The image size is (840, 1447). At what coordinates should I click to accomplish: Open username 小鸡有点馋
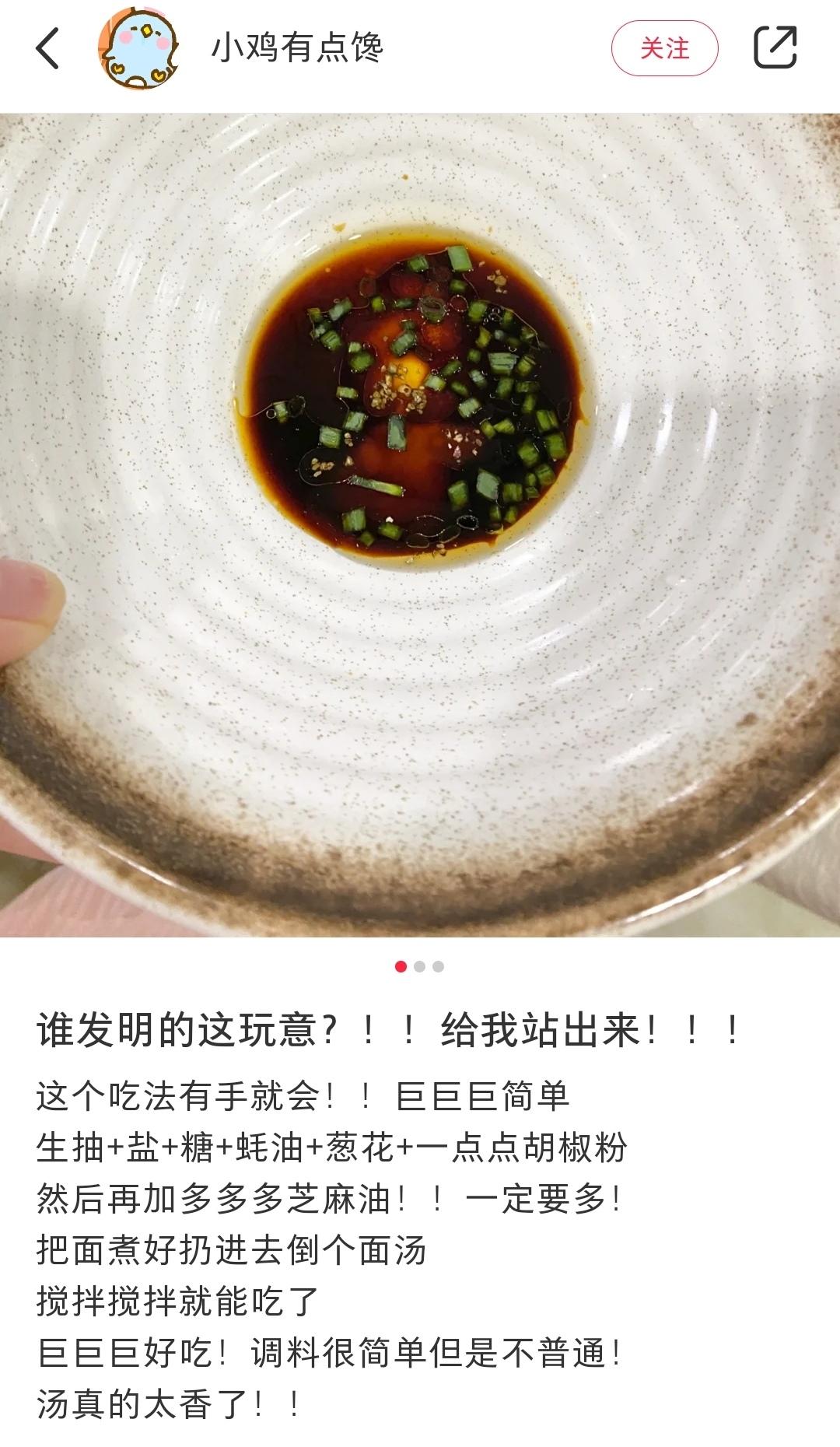point(297,48)
